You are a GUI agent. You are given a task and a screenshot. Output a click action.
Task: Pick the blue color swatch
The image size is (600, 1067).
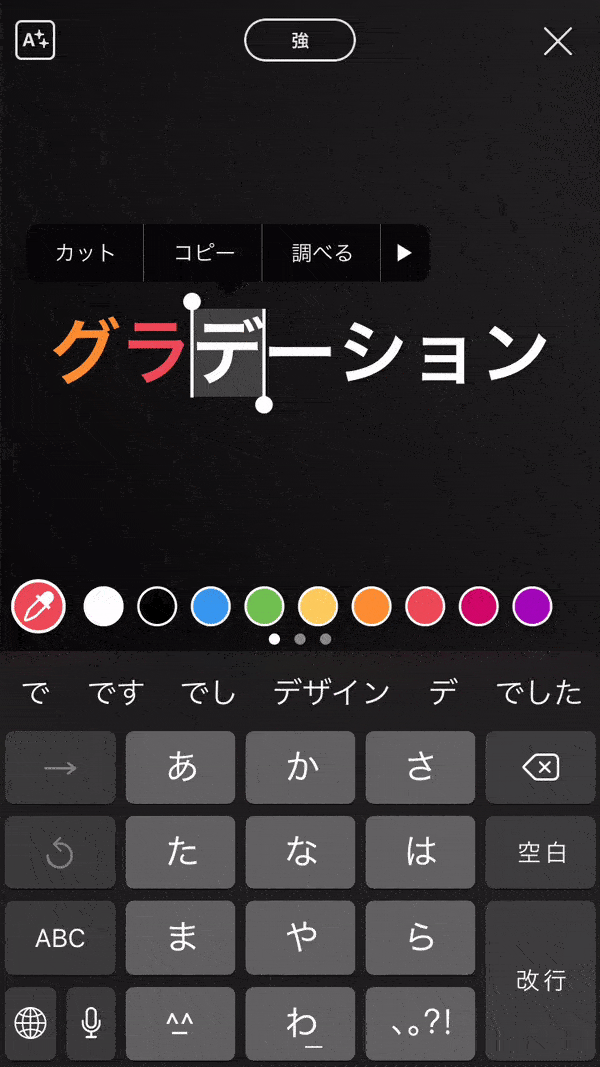[x=211, y=606]
